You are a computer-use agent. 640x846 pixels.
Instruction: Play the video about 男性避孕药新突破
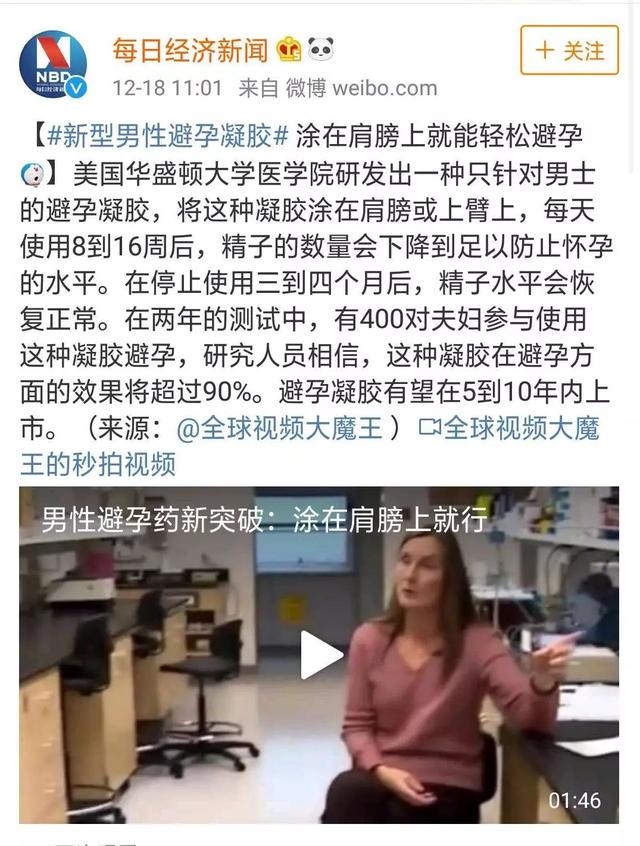(321, 655)
